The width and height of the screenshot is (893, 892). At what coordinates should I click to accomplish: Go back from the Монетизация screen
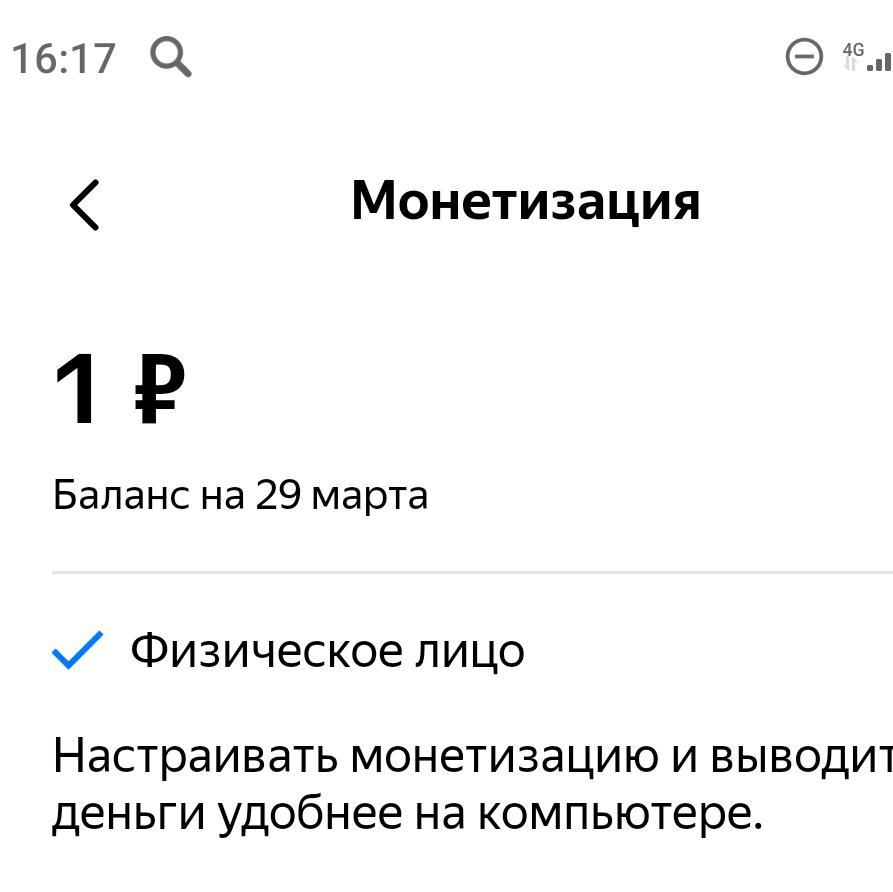click(85, 205)
